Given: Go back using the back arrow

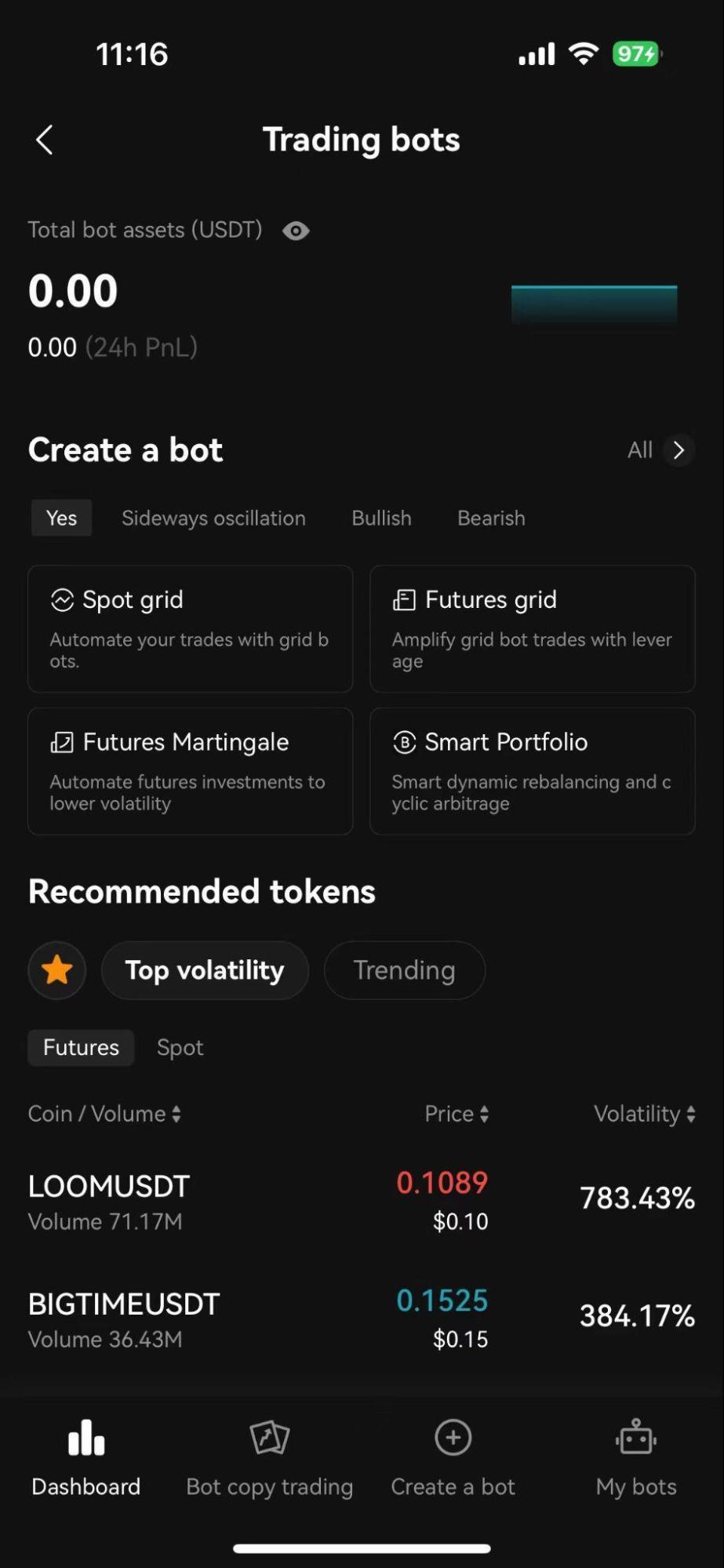Looking at the screenshot, I should [44, 139].
